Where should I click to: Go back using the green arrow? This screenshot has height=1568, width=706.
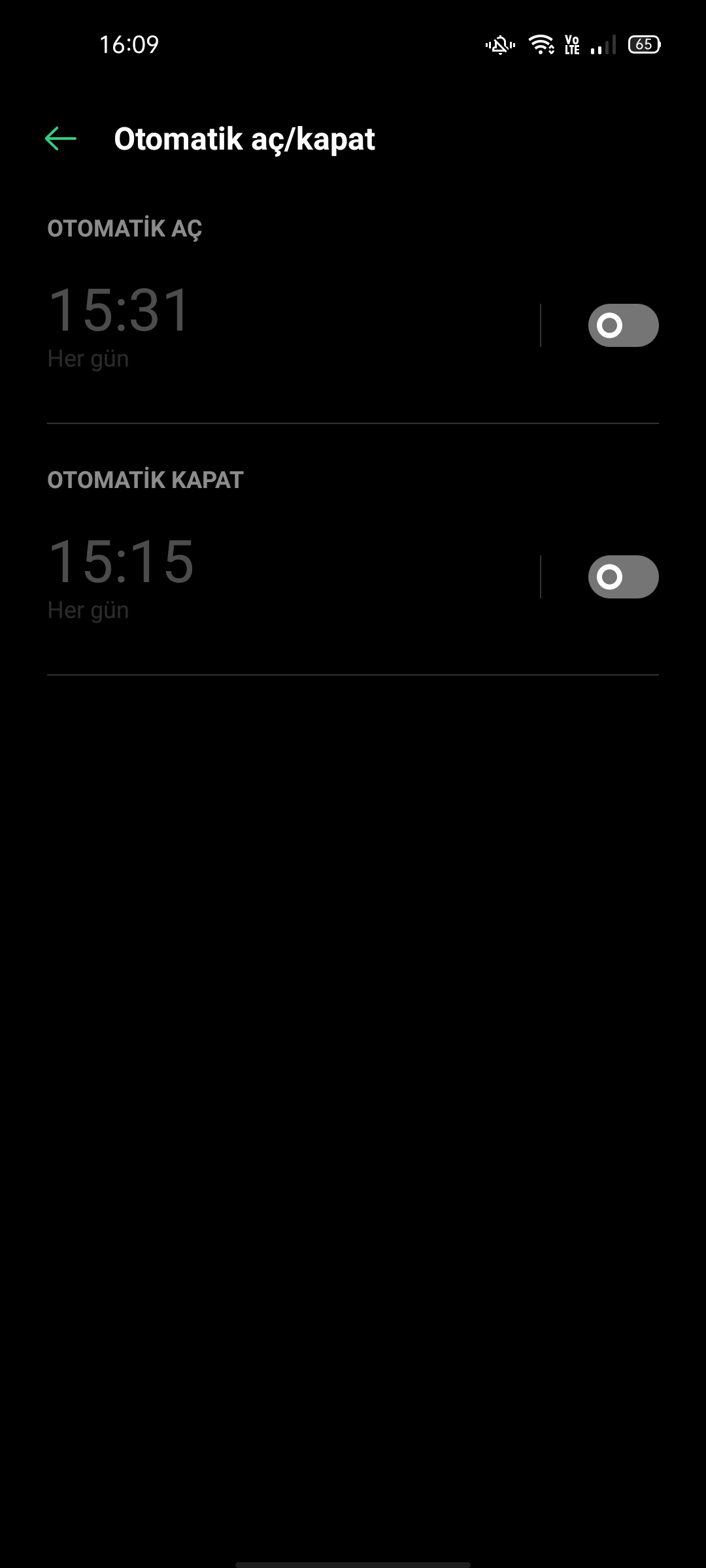coord(61,139)
